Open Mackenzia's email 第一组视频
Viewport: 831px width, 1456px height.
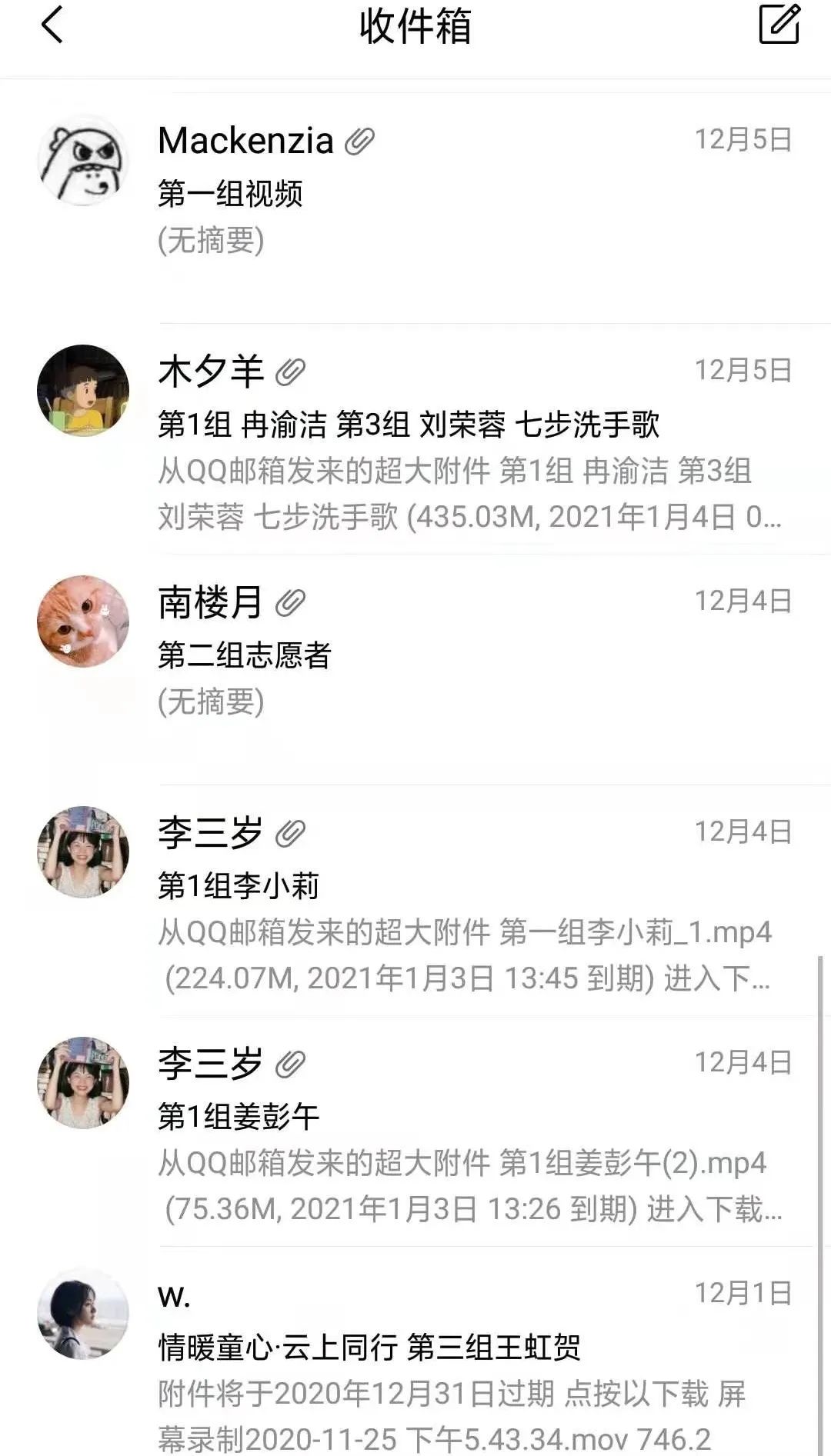click(462, 192)
